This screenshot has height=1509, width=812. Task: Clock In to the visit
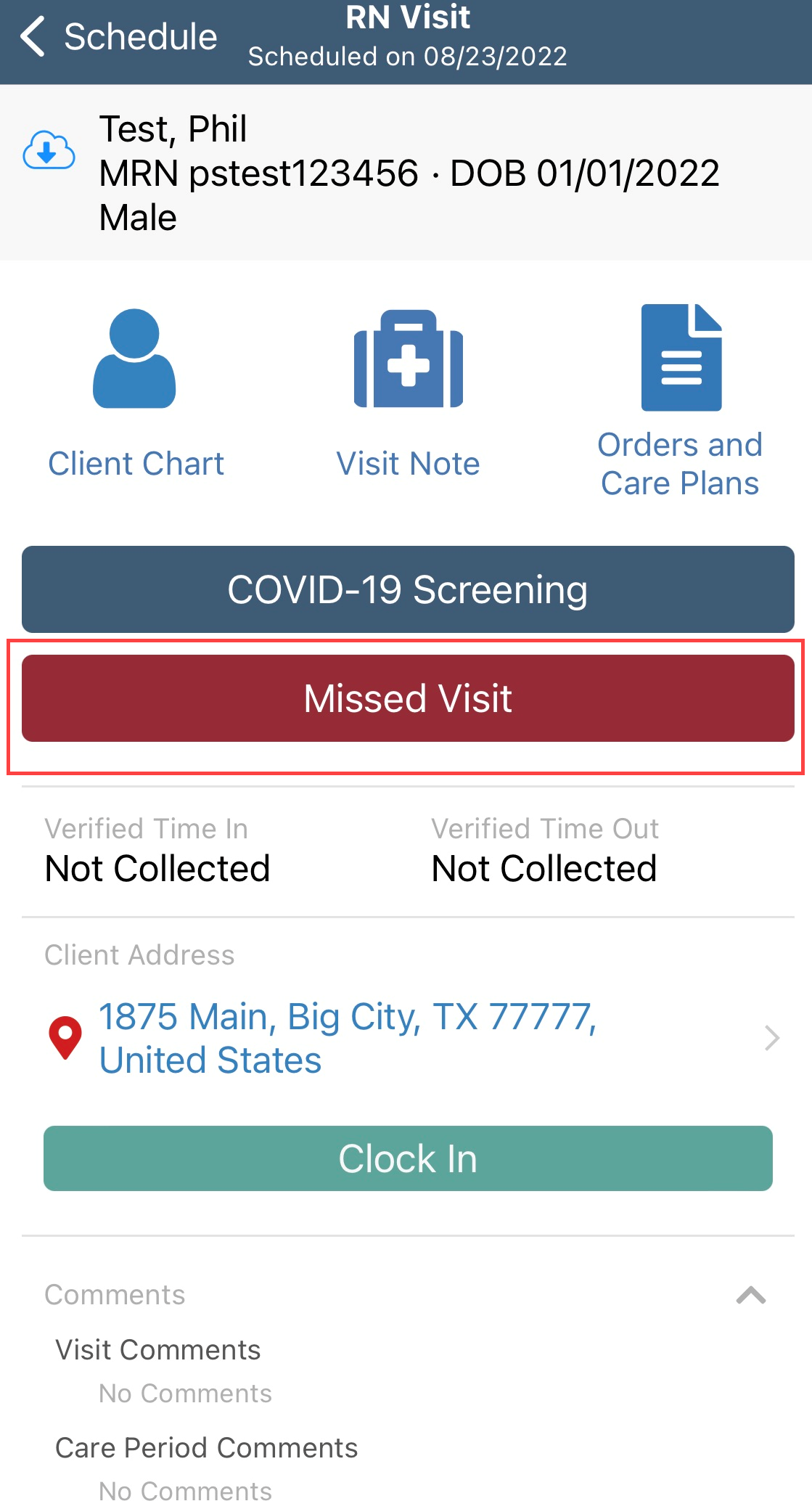click(x=408, y=1158)
